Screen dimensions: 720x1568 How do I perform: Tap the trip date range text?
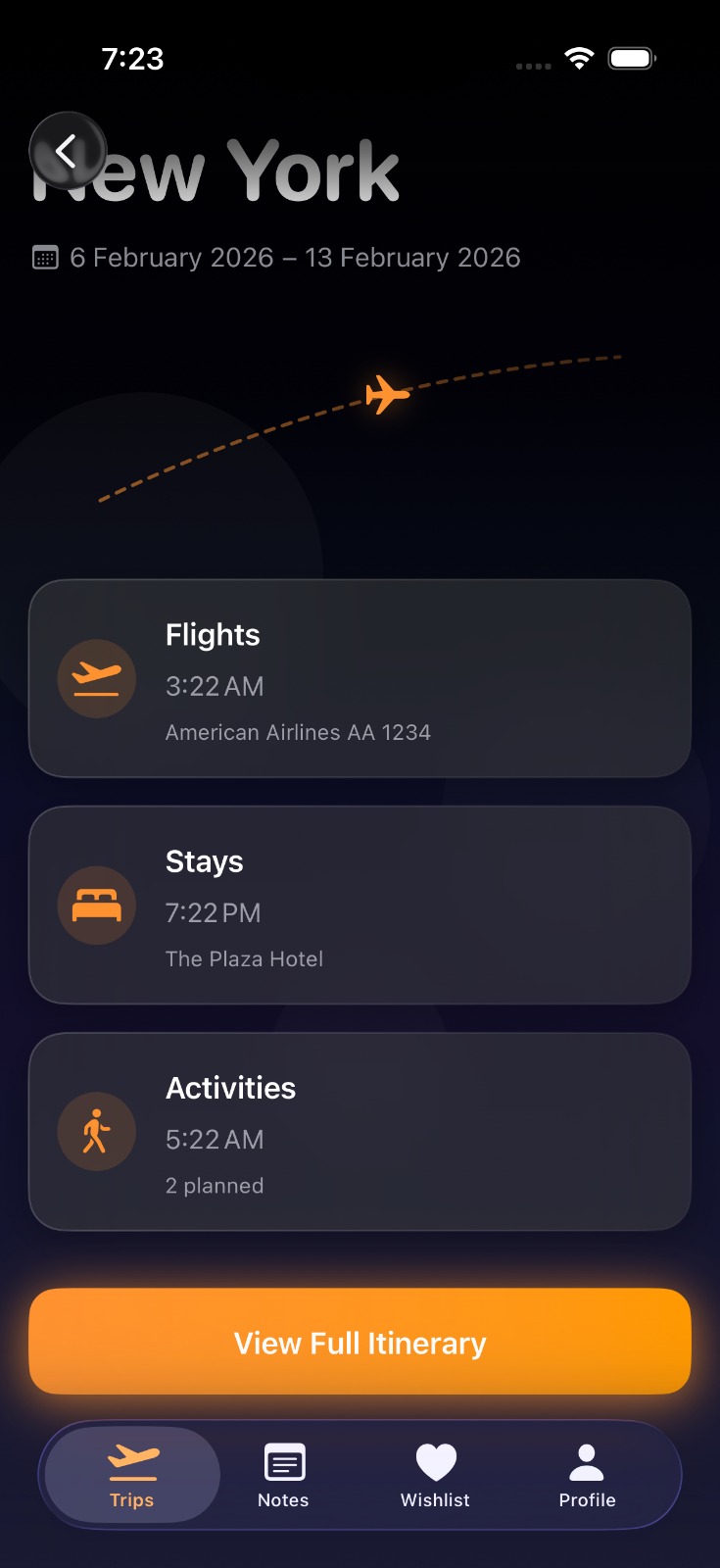294,257
